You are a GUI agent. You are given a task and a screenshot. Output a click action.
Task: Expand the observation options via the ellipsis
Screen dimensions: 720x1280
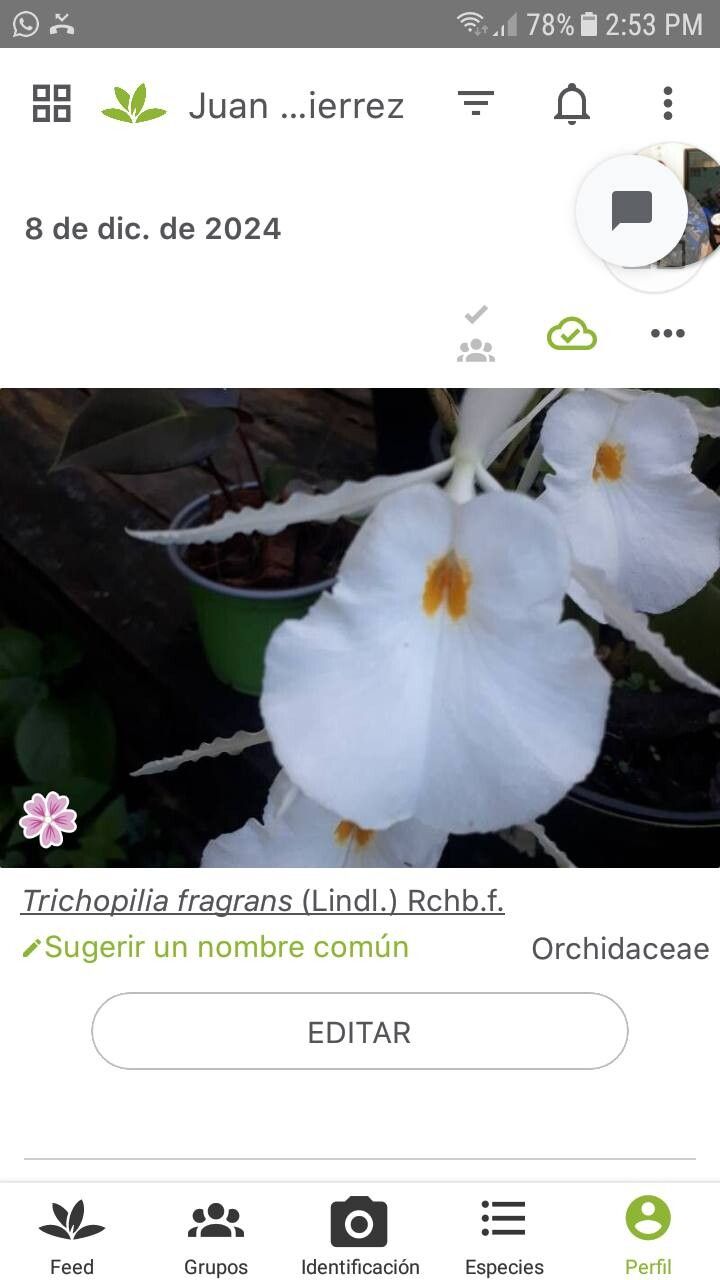[x=667, y=334]
